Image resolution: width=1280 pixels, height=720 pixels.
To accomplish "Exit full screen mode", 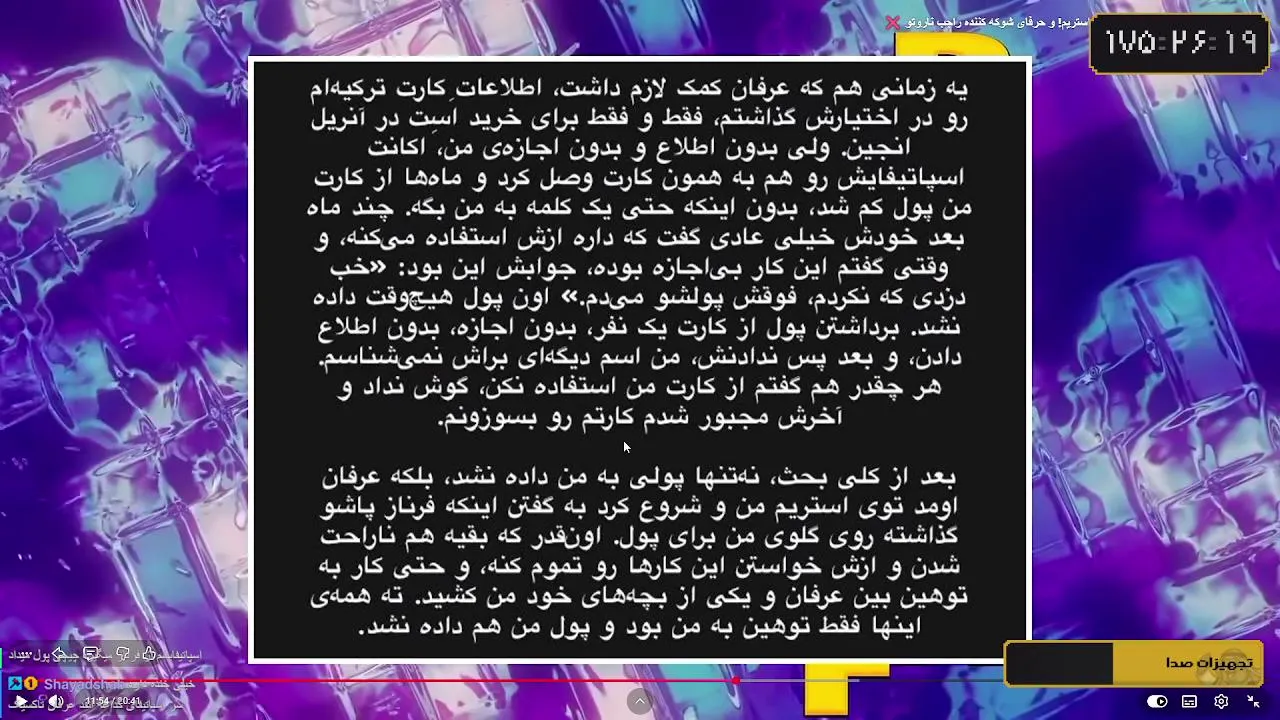I will tap(1253, 702).
